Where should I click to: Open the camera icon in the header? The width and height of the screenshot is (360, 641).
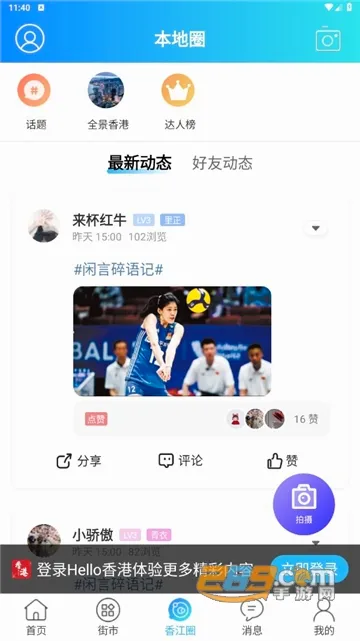(328, 39)
